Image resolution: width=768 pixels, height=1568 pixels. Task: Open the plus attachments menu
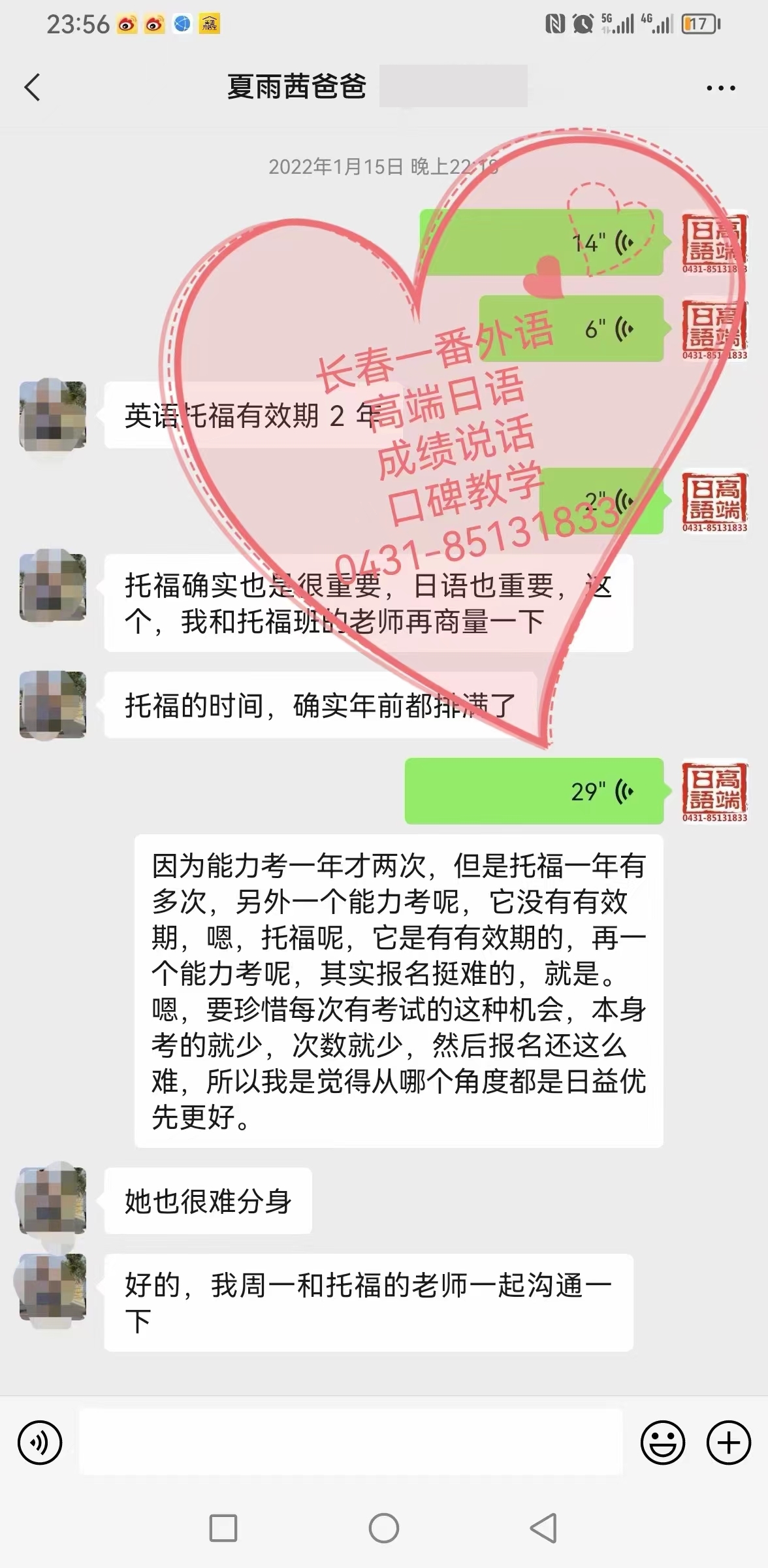click(x=728, y=1442)
